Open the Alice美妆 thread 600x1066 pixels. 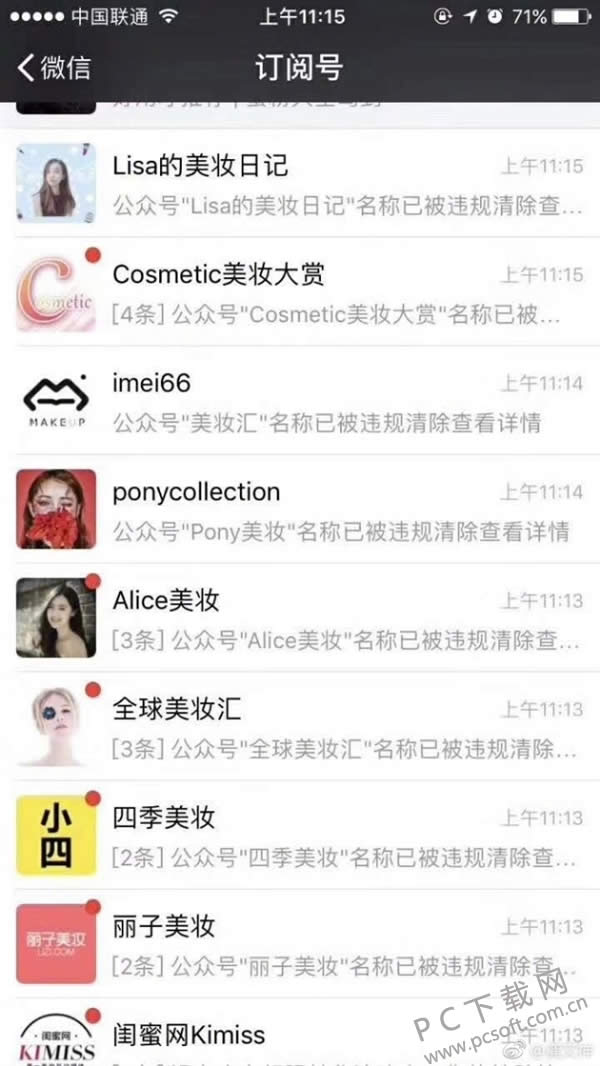(x=300, y=618)
